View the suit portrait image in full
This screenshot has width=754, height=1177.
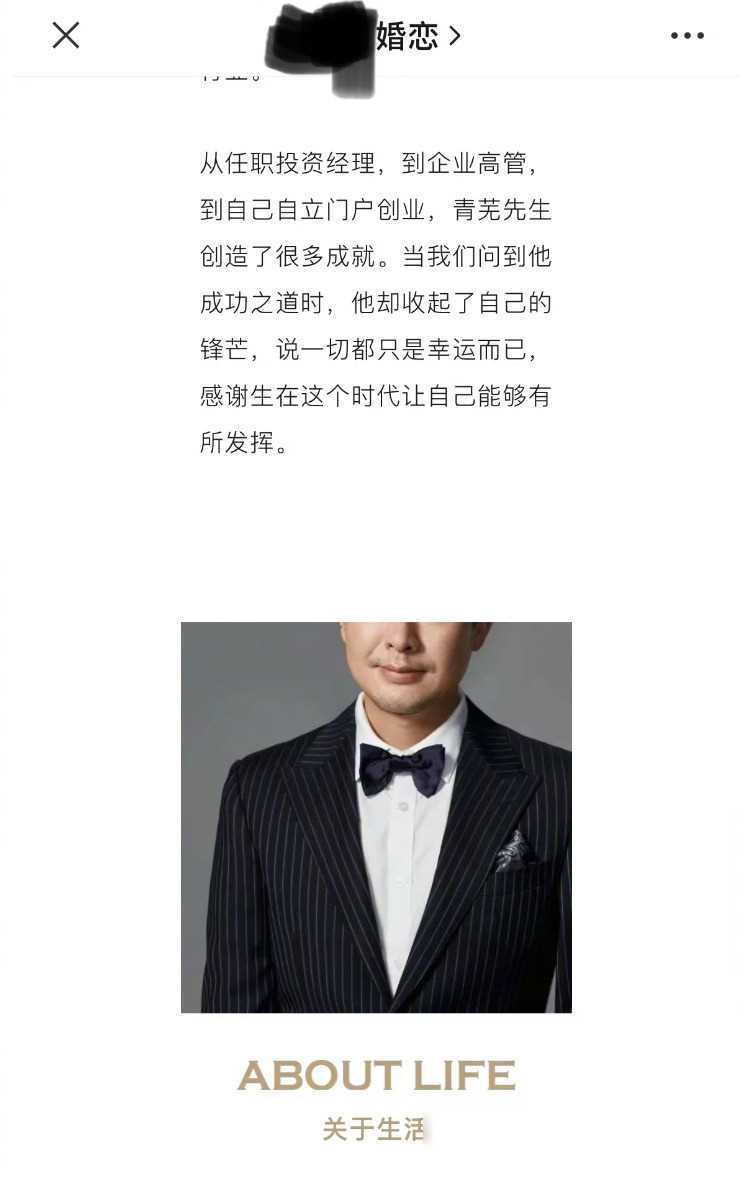point(376,817)
